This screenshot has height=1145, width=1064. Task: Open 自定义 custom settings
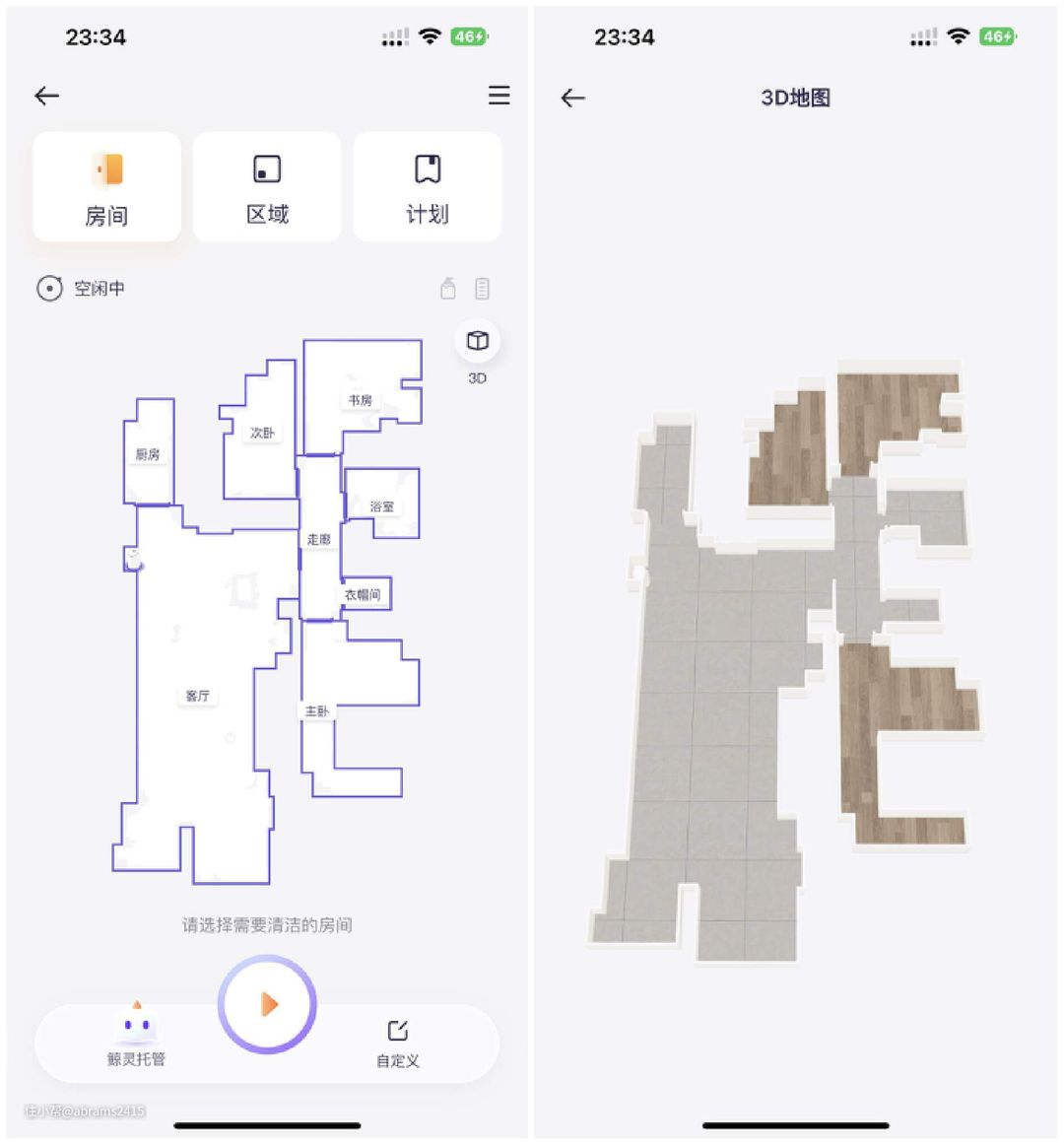point(398,1043)
